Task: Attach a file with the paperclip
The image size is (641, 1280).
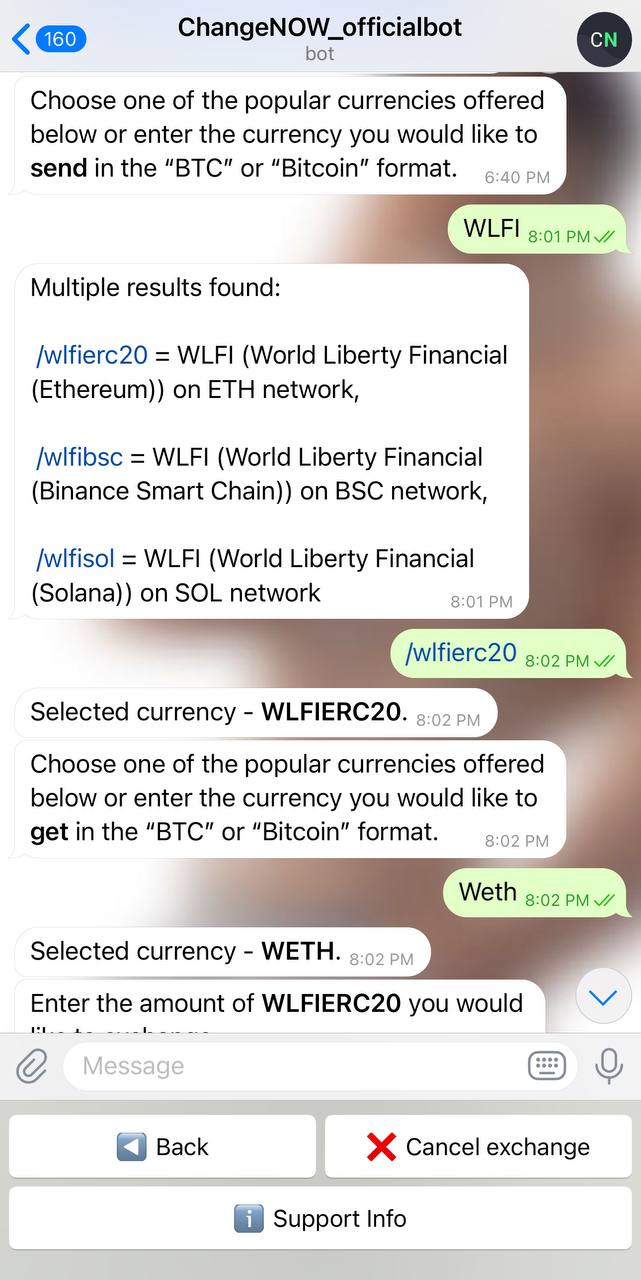Action: click(x=32, y=1066)
